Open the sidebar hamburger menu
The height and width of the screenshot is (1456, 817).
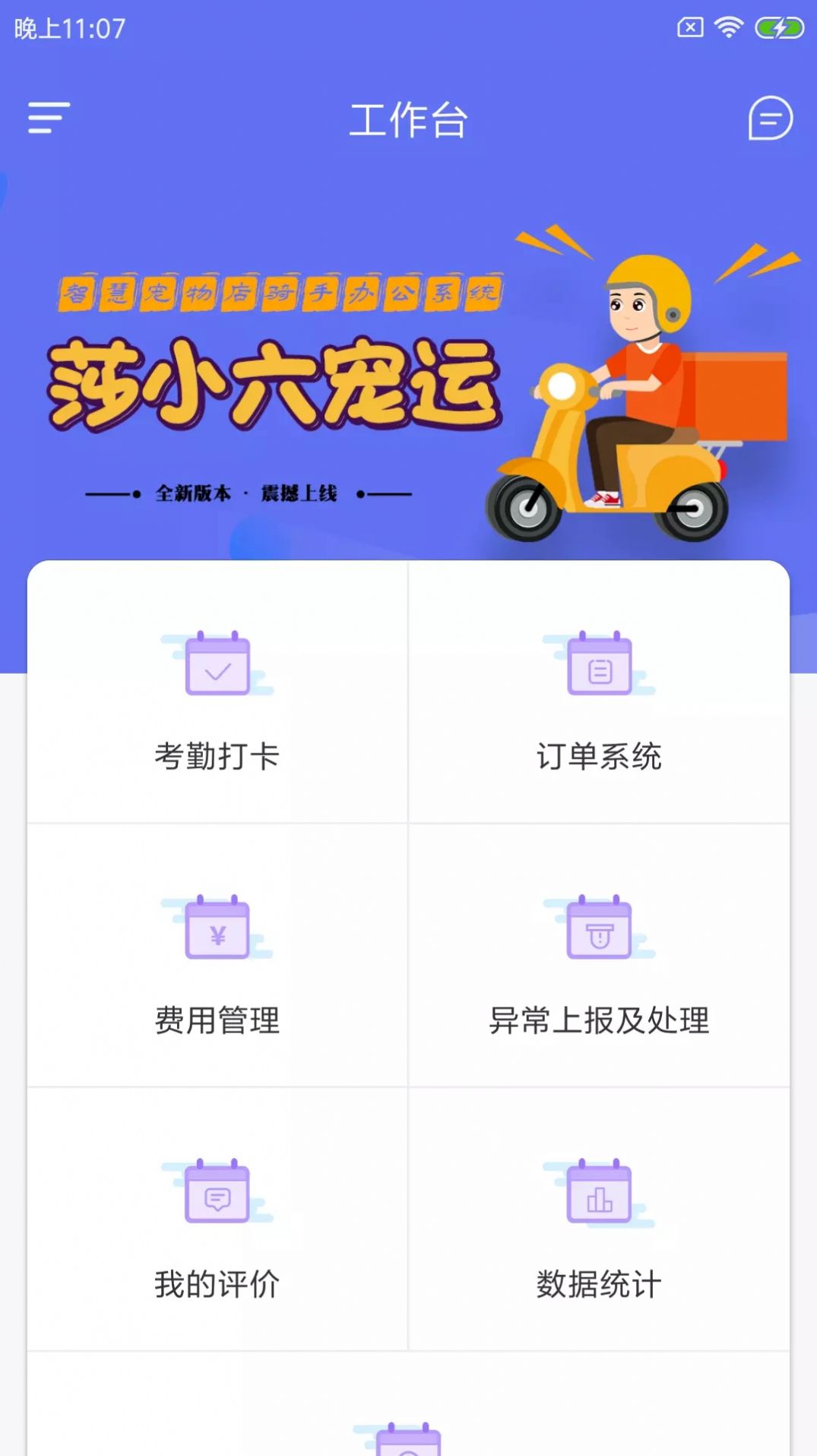tap(47, 119)
